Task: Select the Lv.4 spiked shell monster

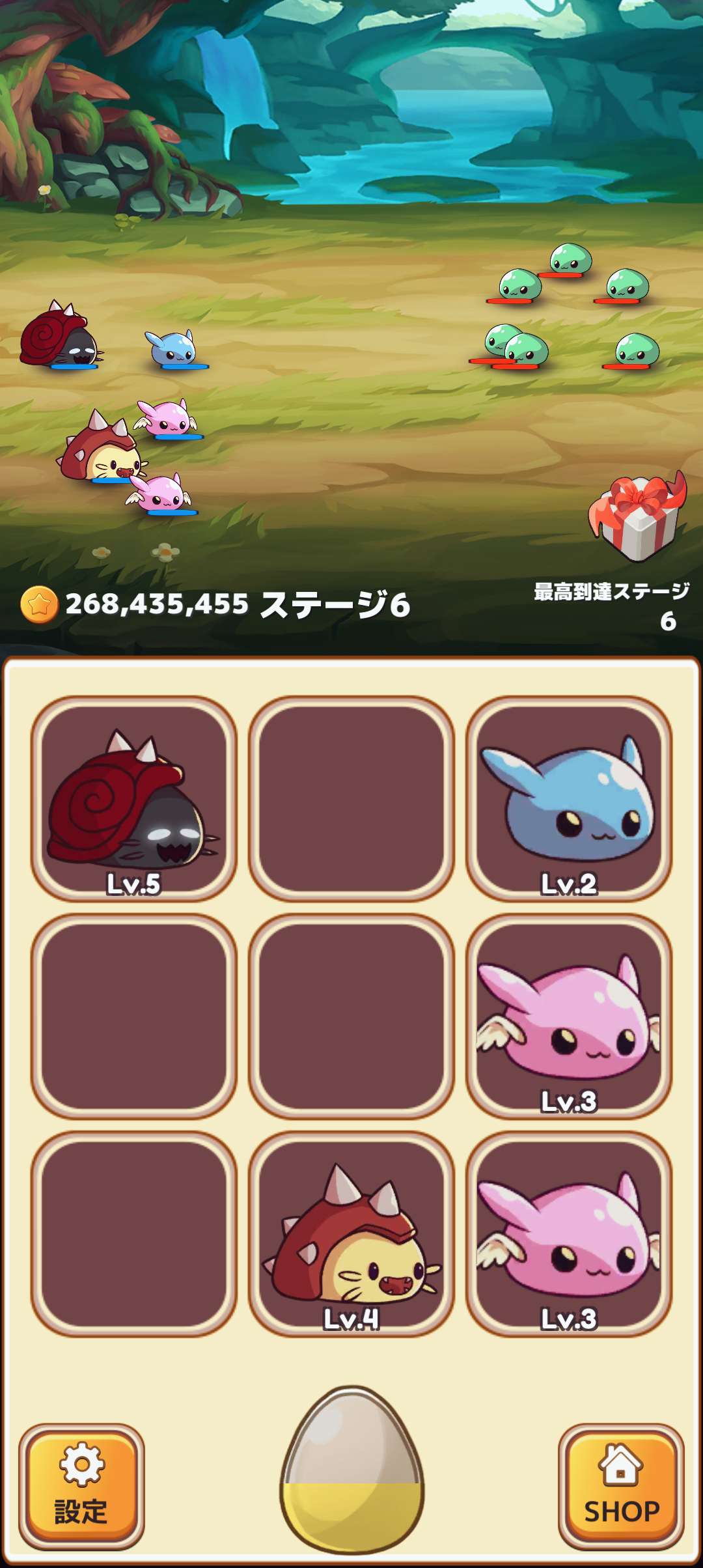Action: click(x=351, y=1235)
